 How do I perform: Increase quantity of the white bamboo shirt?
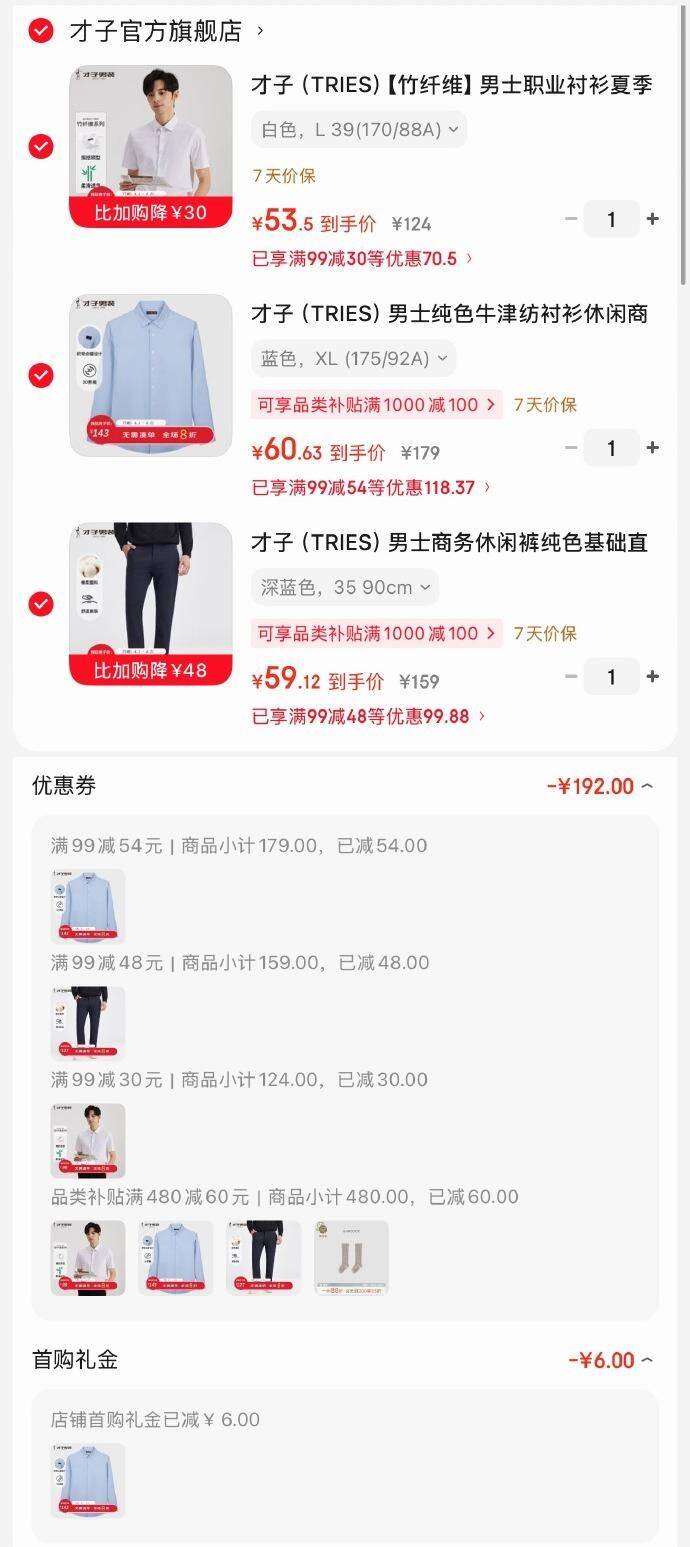point(653,219)
